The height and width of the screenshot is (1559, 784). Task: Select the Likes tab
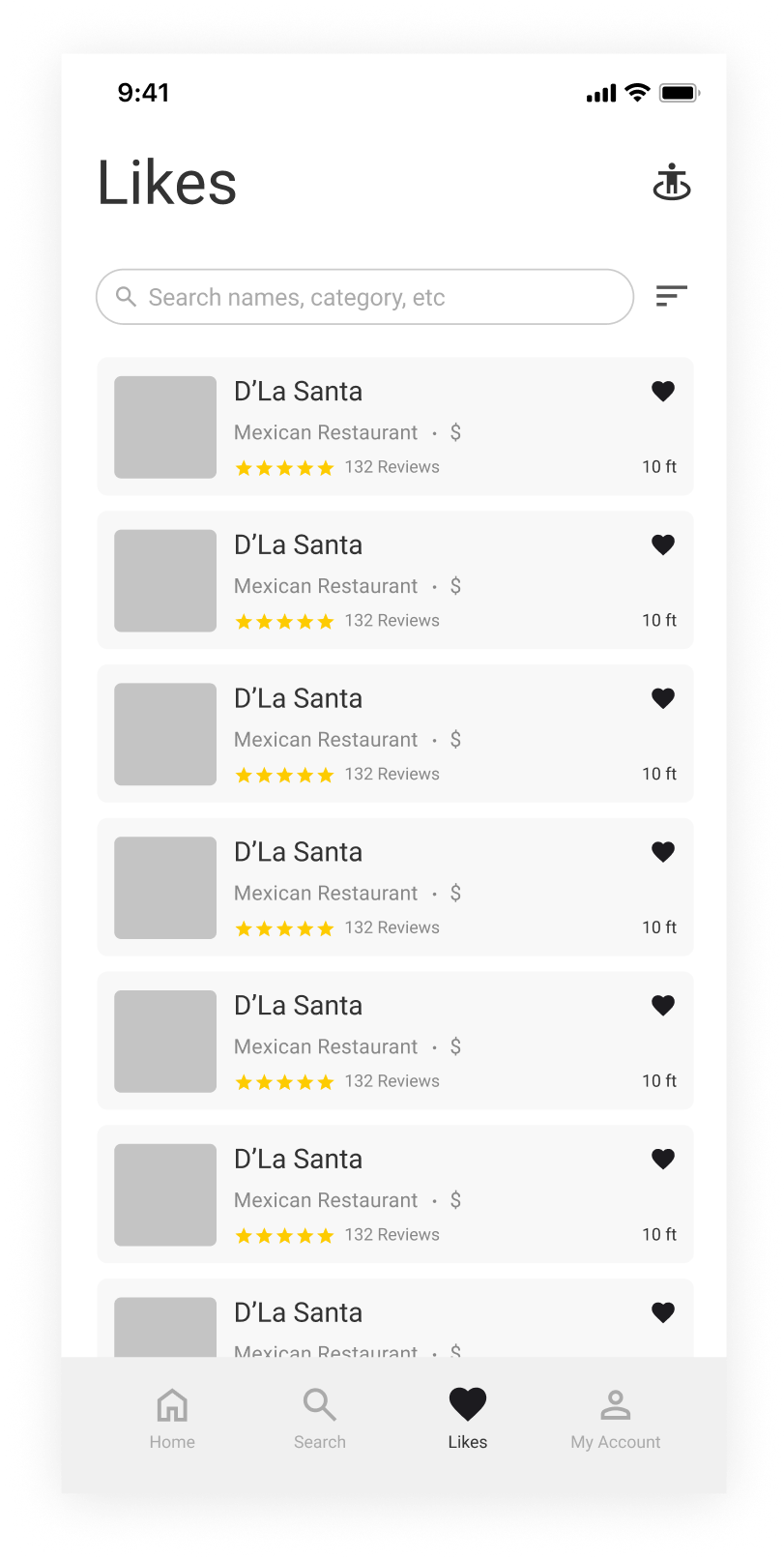[x=467, y=1418]
